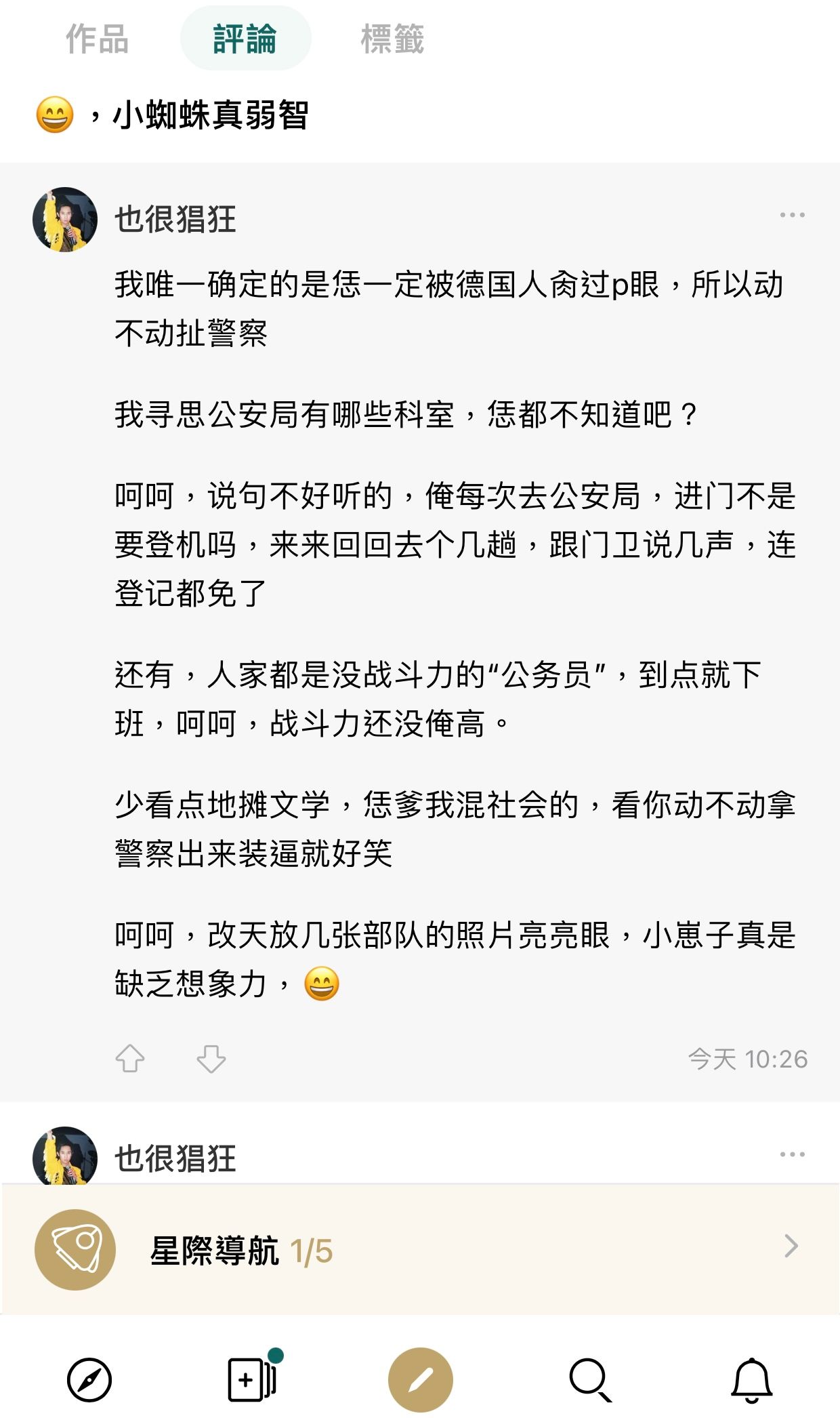The width and height of the screenshot is (840, 1418).
Task: Switch to the 作品 tab
Action: (x=97, y=39)
